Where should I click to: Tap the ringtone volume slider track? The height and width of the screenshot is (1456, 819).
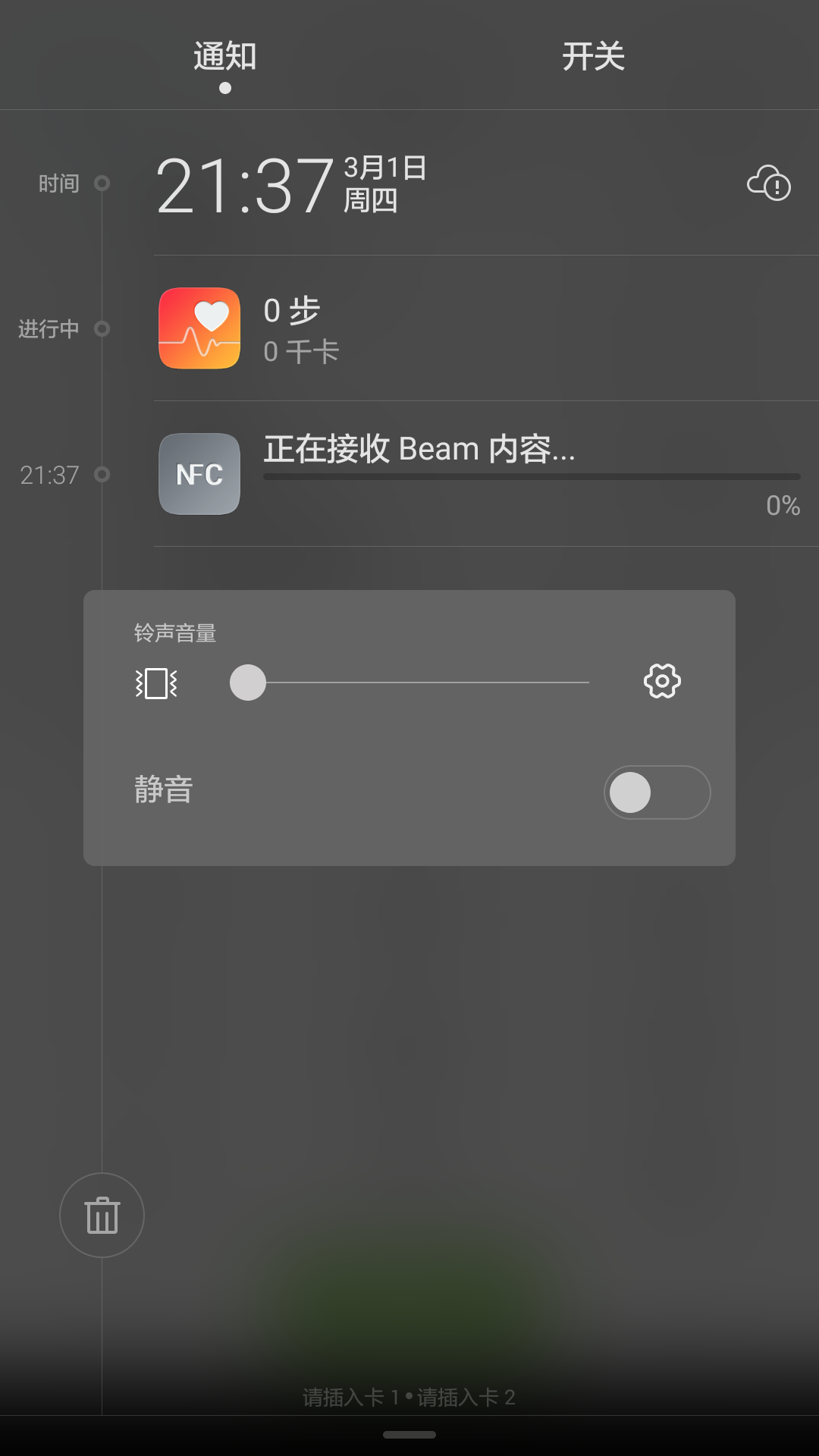click(409, 682)
